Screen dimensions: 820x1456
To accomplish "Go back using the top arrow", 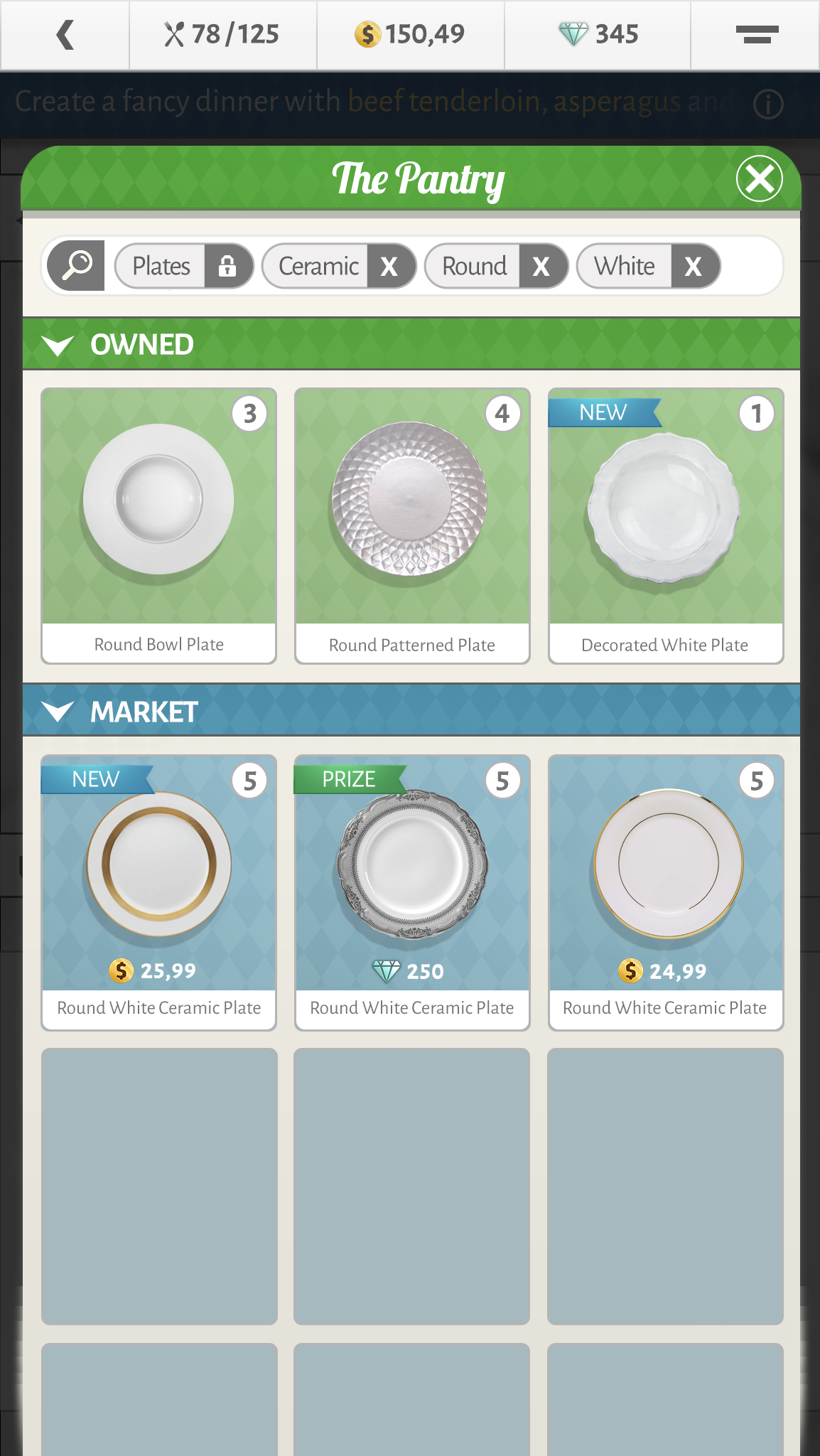I will pos(65,34).
